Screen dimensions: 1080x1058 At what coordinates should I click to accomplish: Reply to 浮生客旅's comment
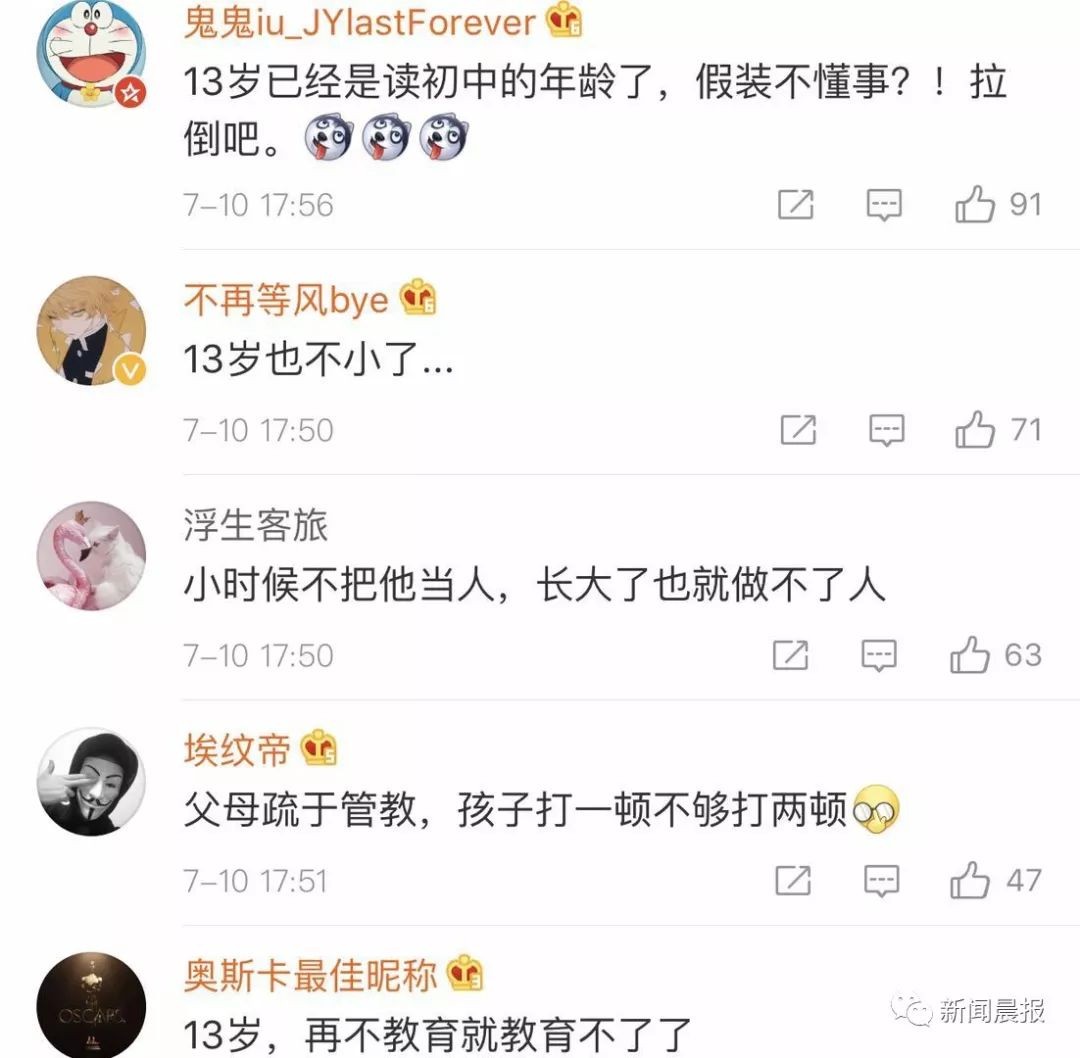[x=879, y=656]
